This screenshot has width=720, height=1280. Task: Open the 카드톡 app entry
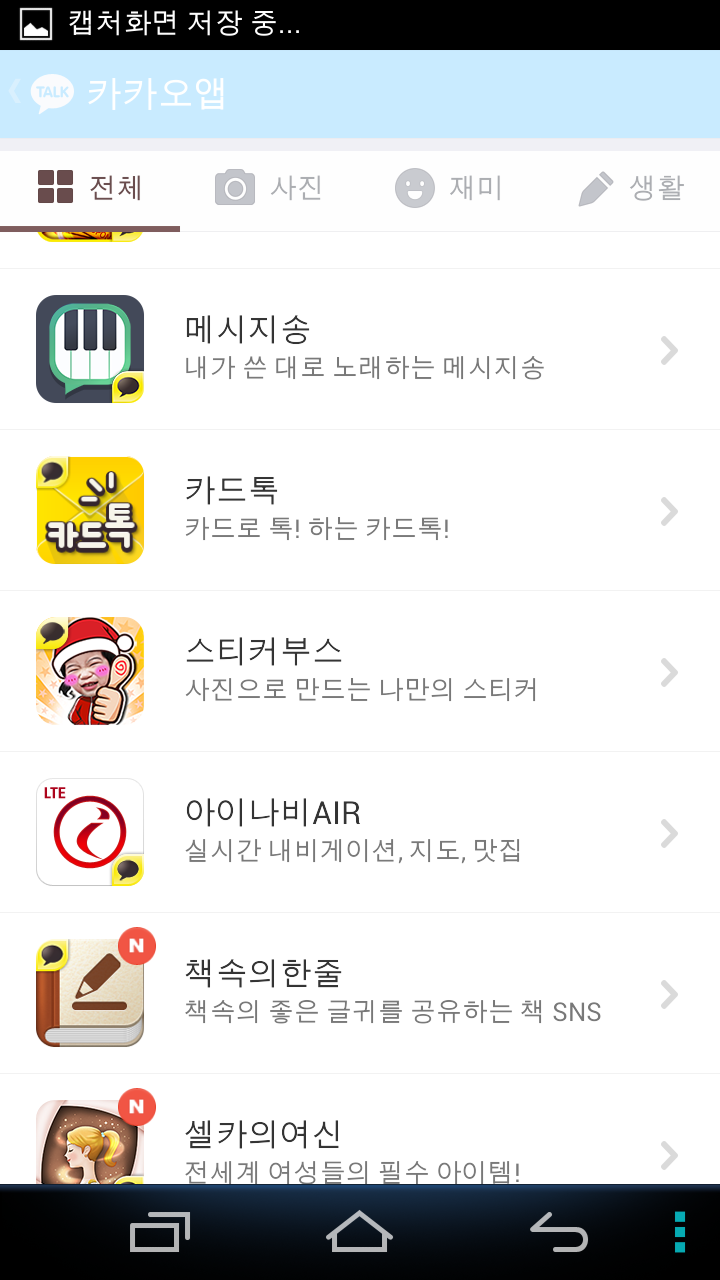pos(360,510)
